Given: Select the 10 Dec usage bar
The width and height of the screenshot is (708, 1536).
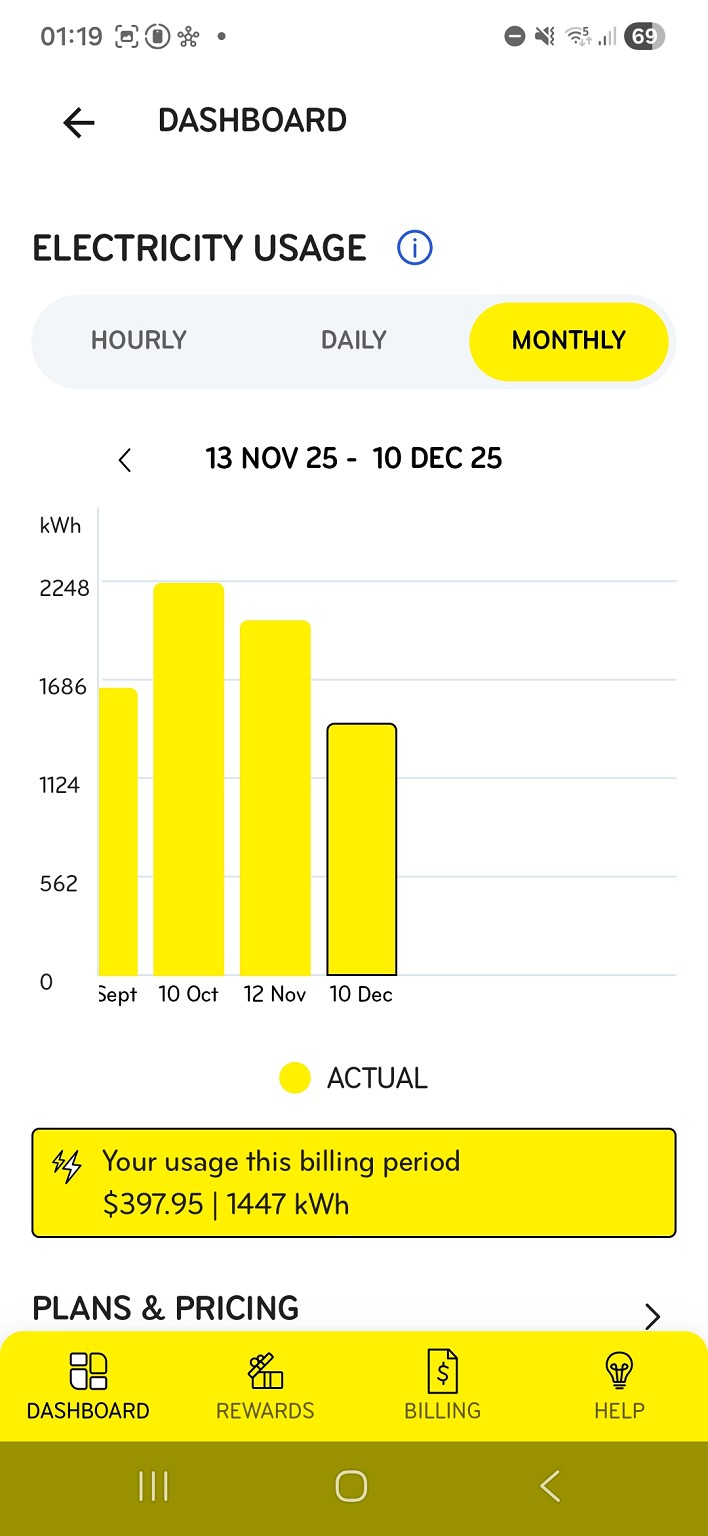Looking at the screenshot, I should tap(362, 850).
